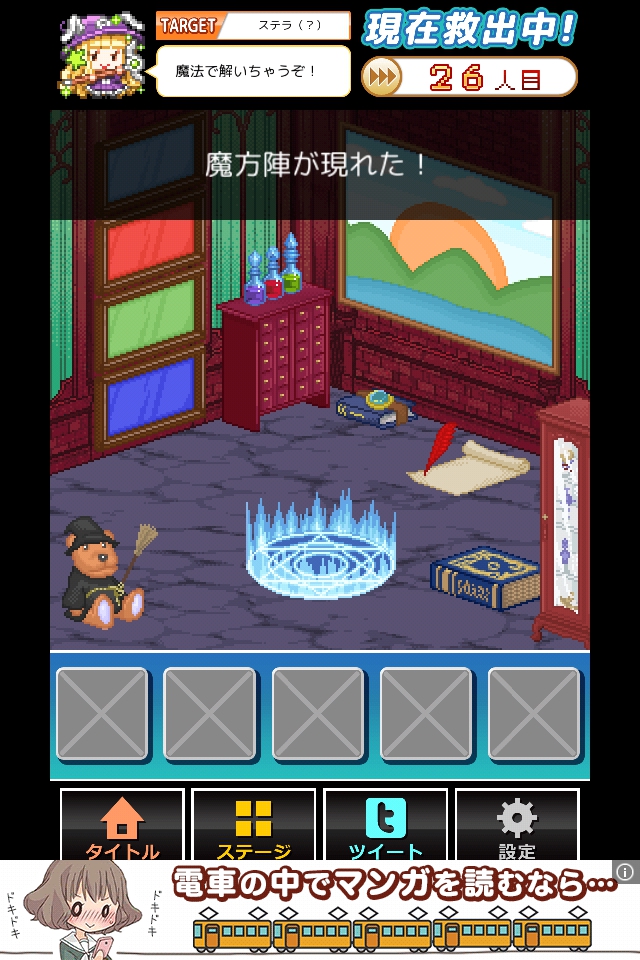Open the info icon on the ad
Viewport: 640px width, 960px height.
pos(626,872)
